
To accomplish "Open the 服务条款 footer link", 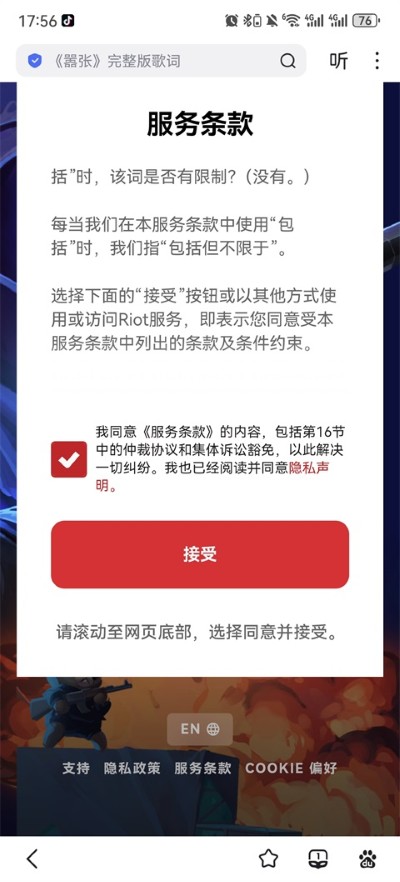I will [203, 768].
